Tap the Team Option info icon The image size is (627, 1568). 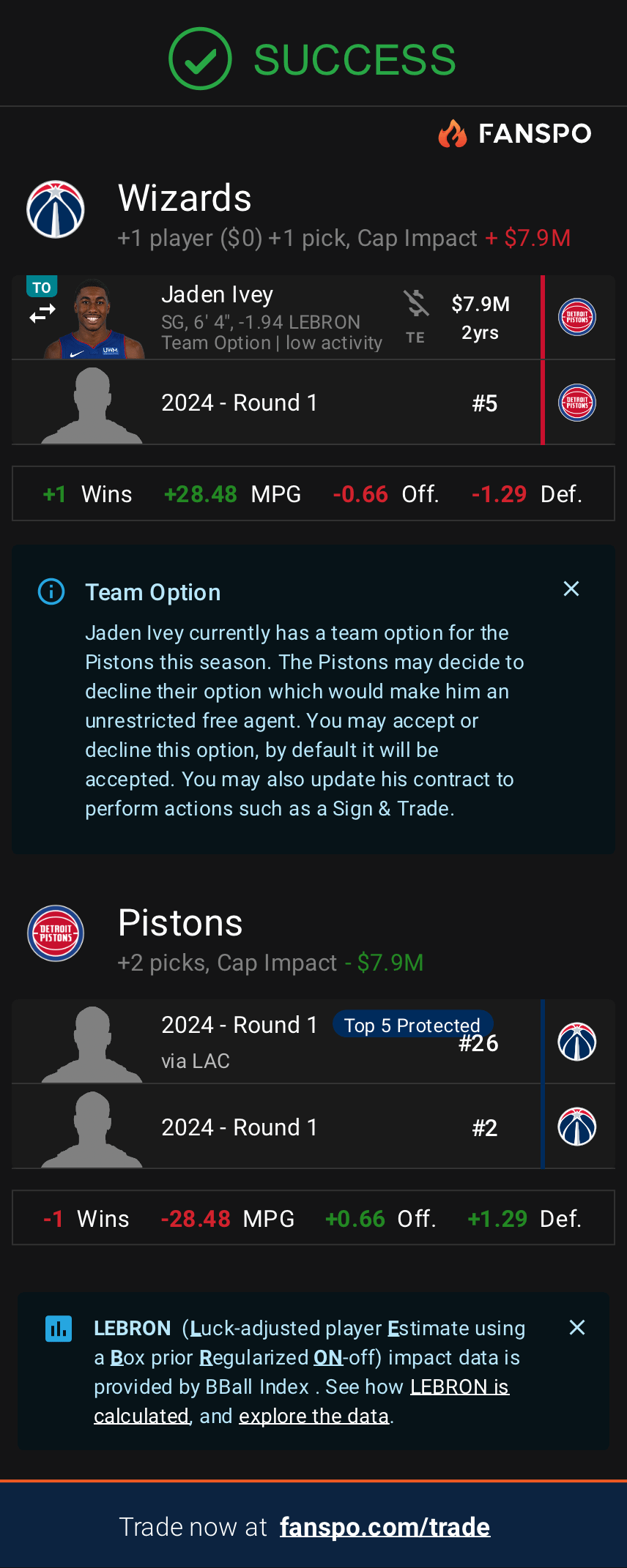51,591
